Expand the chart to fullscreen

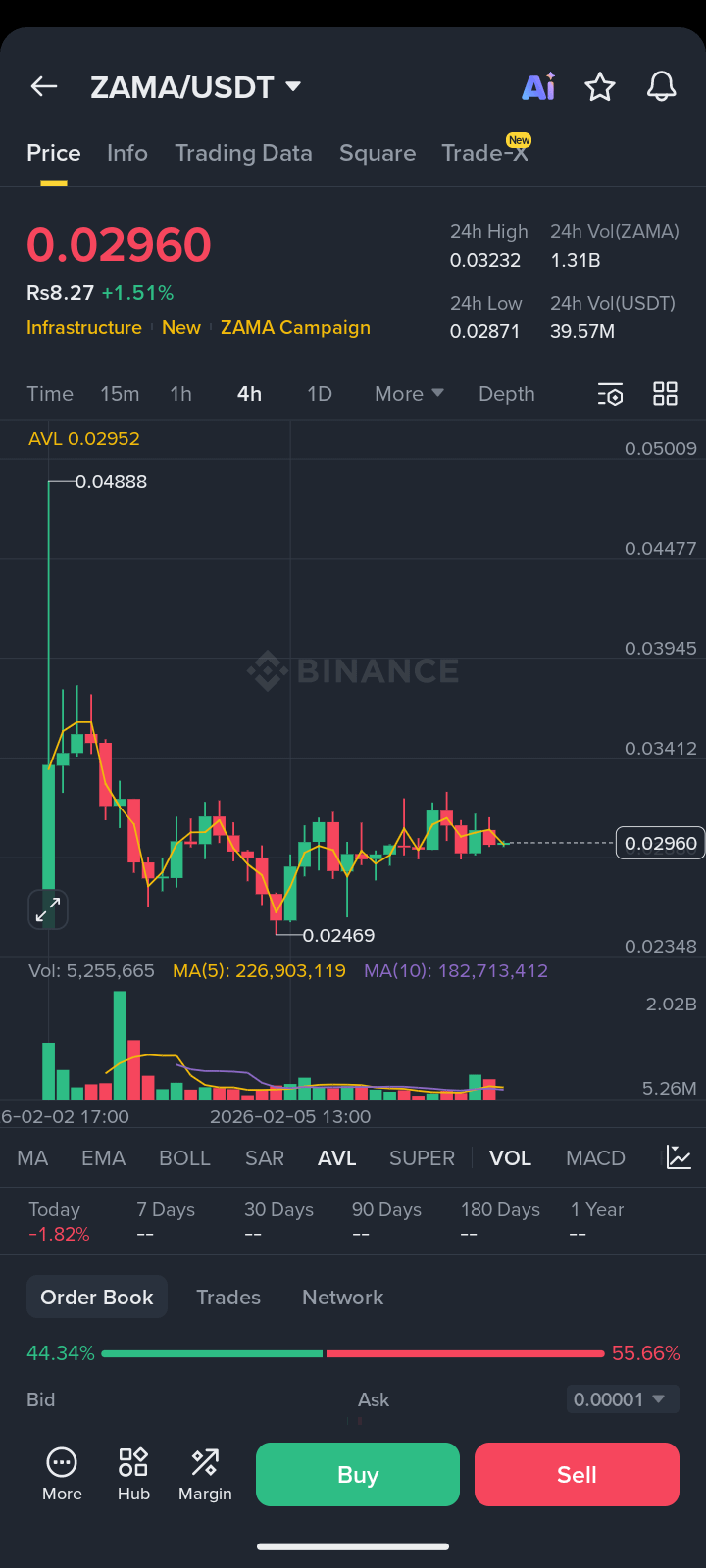coord(47,909)
